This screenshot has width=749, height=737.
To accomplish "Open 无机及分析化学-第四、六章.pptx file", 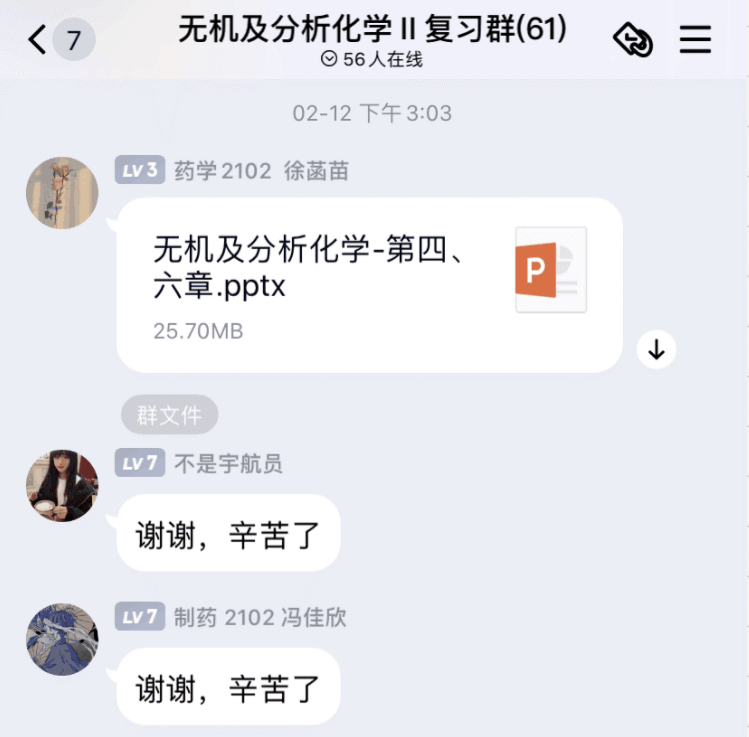I will click(369, 285).
